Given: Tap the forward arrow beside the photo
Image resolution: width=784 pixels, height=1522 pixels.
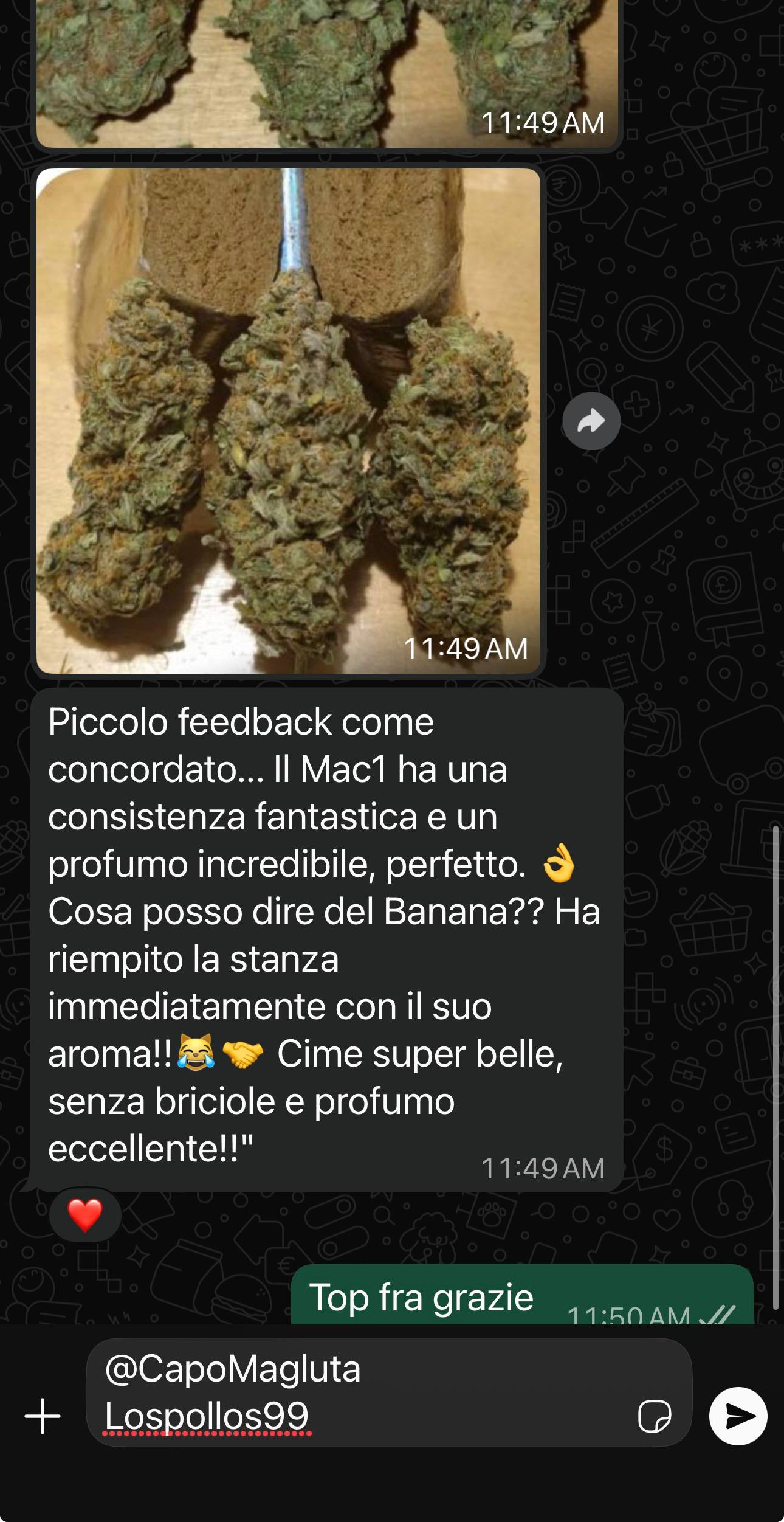Looking at the screenshot, I should pyautogui.click(x=591, y=421).
